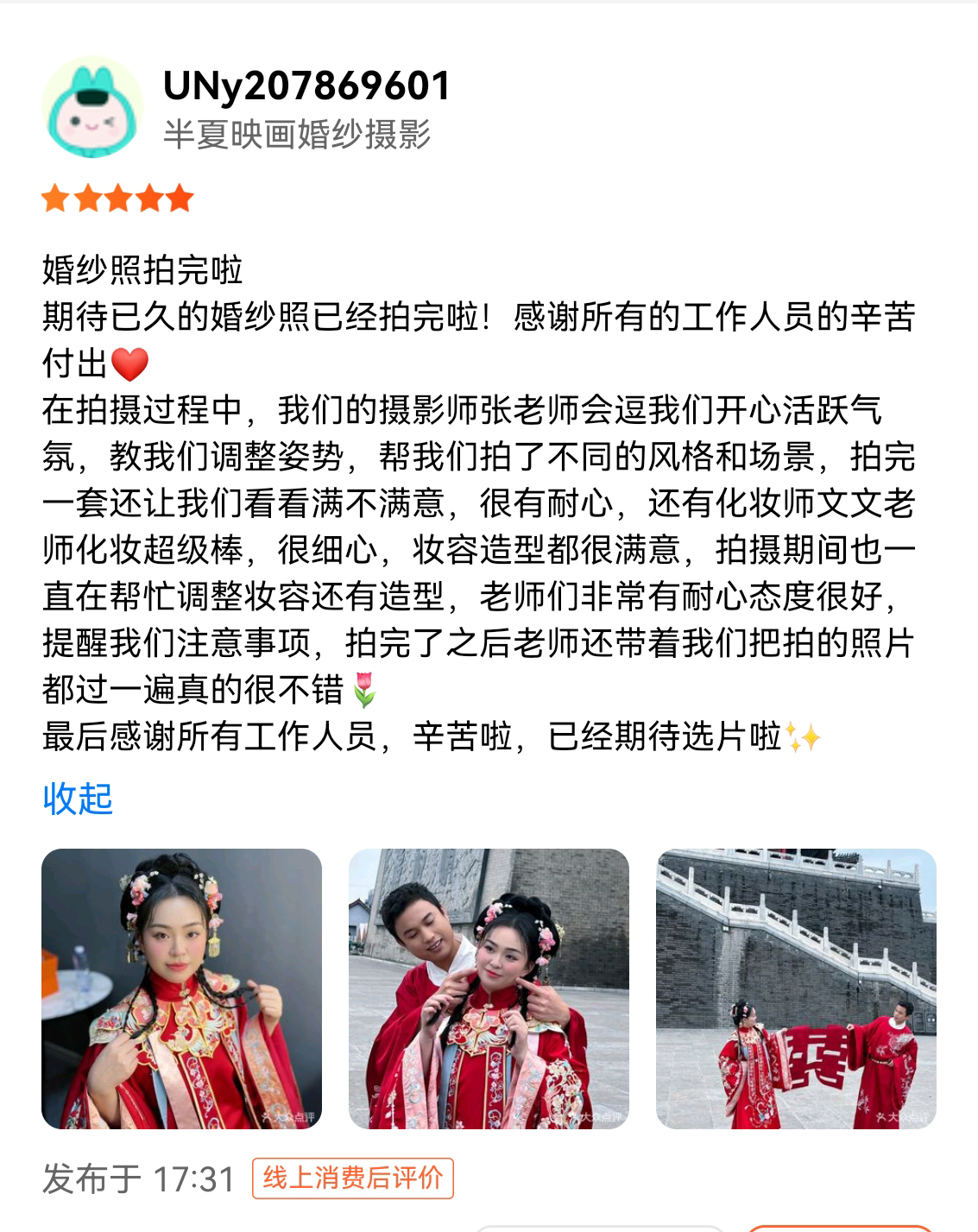View the couple photo in the middle
The image size is (978, 1232).
(x=489, y=989)
